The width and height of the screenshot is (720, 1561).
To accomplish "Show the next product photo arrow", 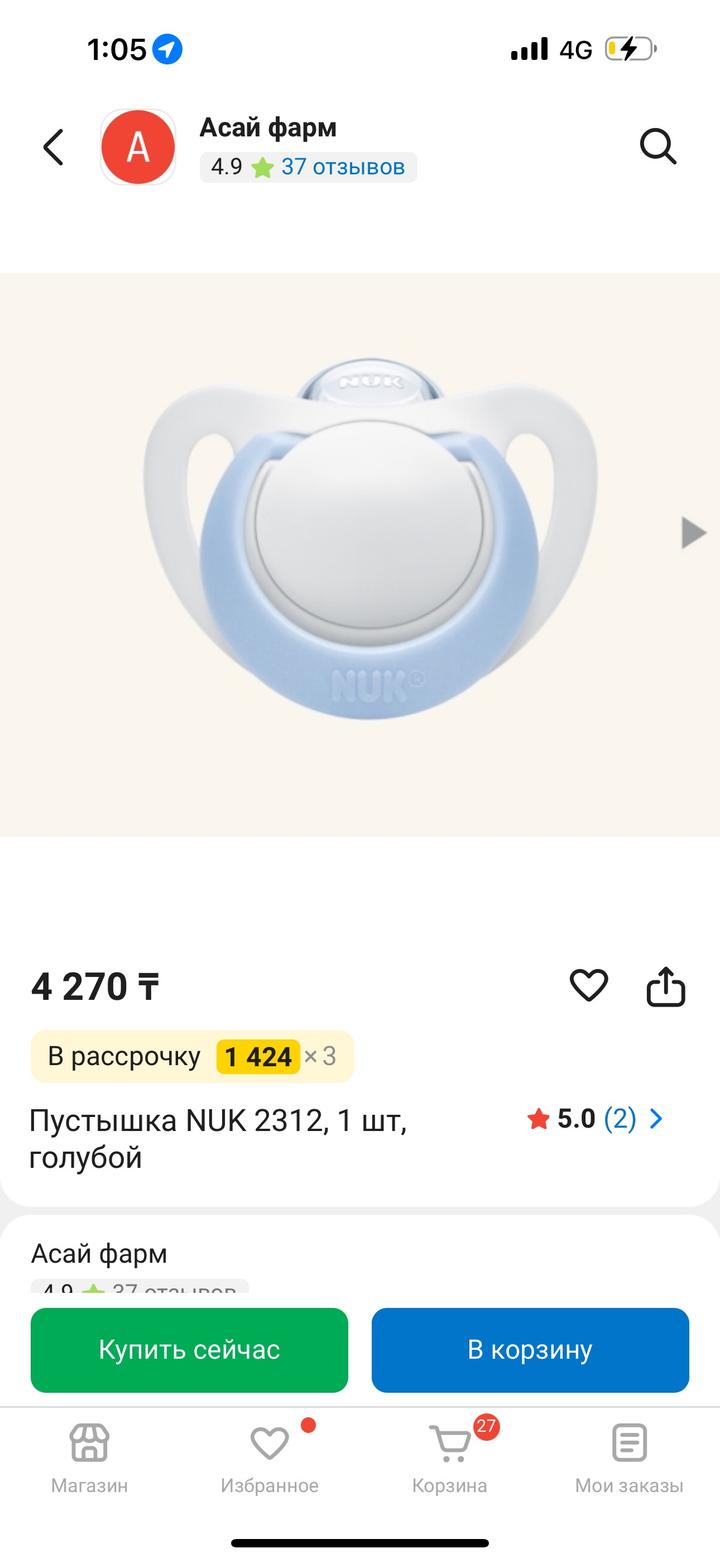I will point(692,533).
